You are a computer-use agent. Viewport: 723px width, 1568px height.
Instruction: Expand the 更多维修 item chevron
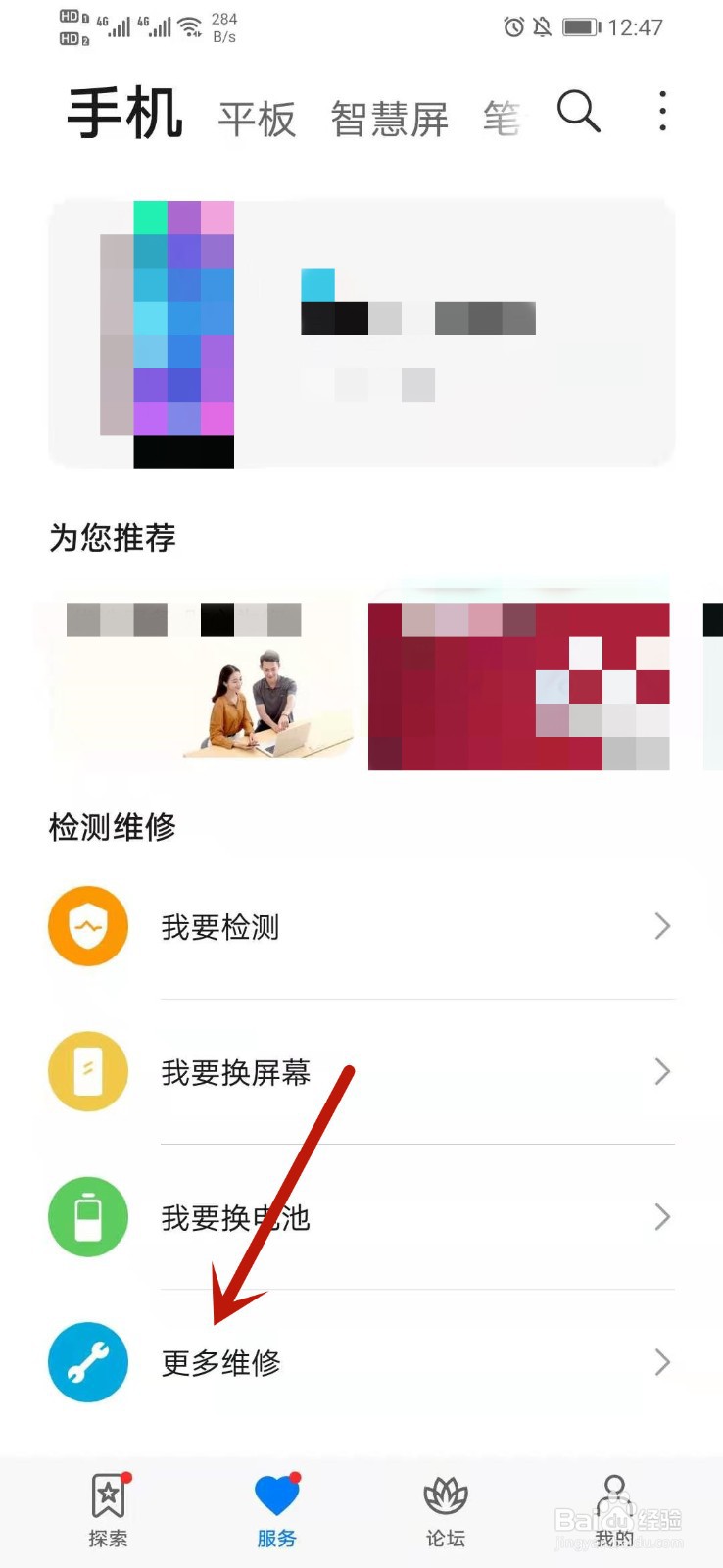662,1362
